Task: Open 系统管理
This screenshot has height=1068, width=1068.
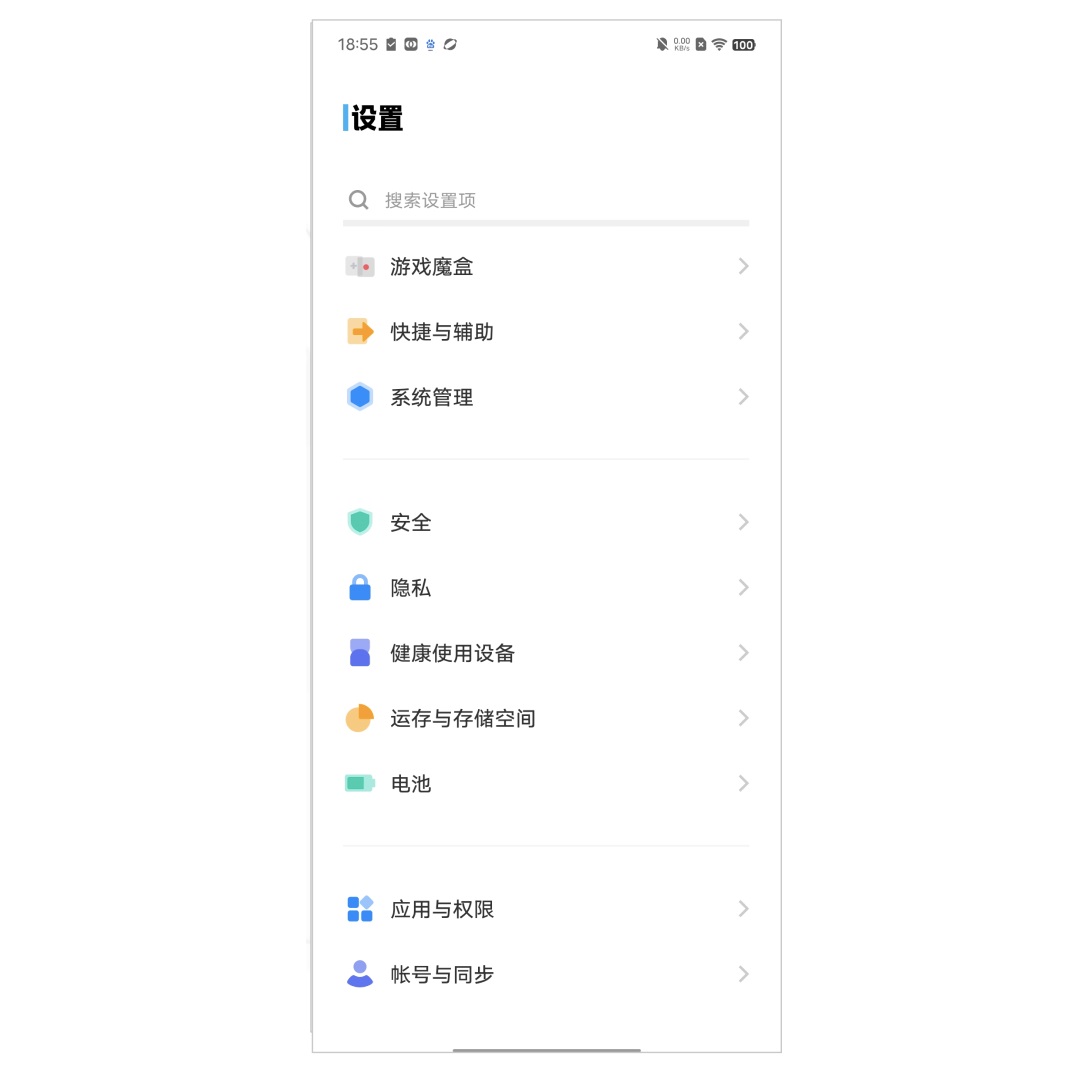Action: [545, 397]
